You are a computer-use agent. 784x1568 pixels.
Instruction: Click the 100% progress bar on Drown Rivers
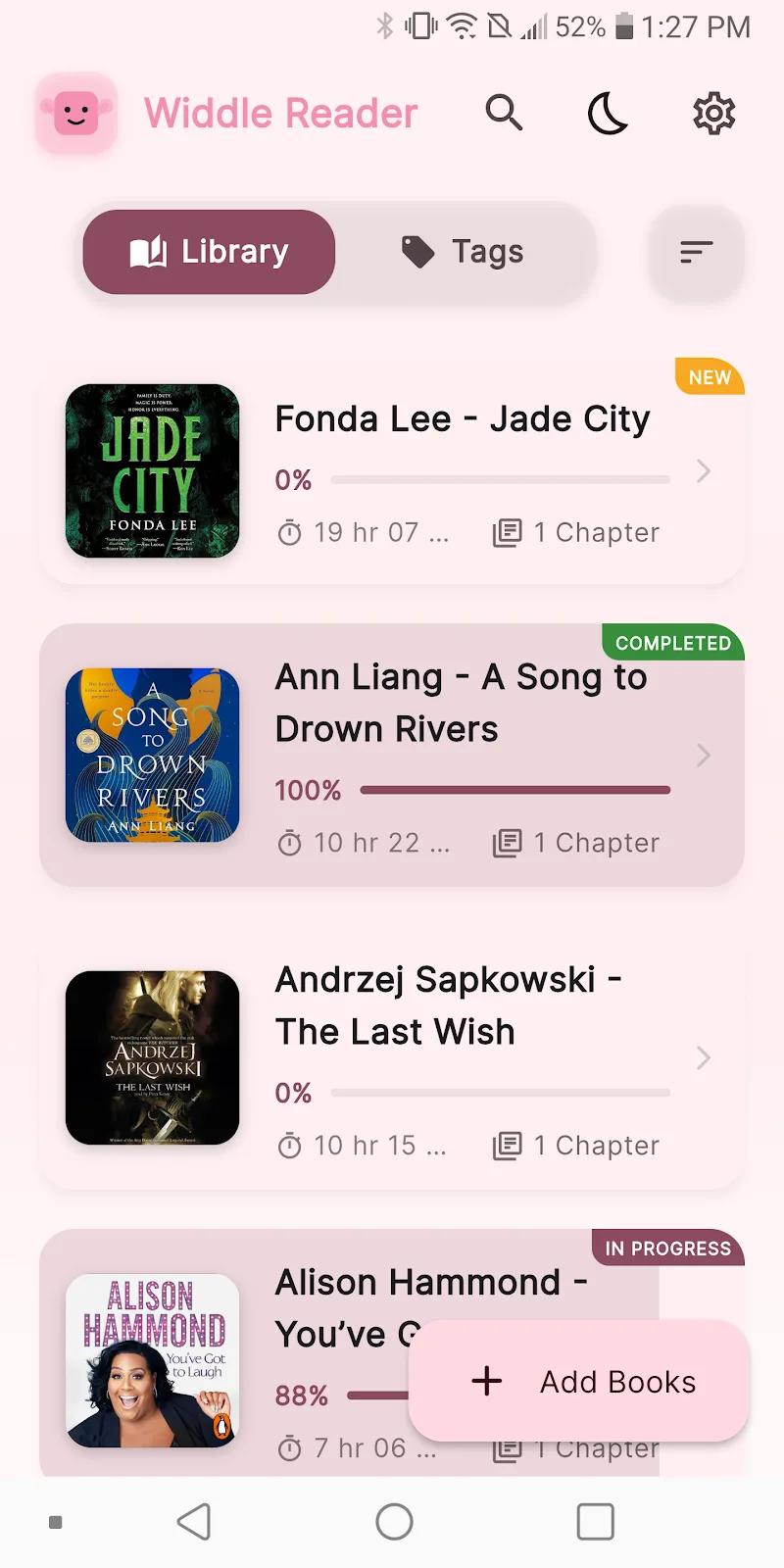[x=514, y=790]
